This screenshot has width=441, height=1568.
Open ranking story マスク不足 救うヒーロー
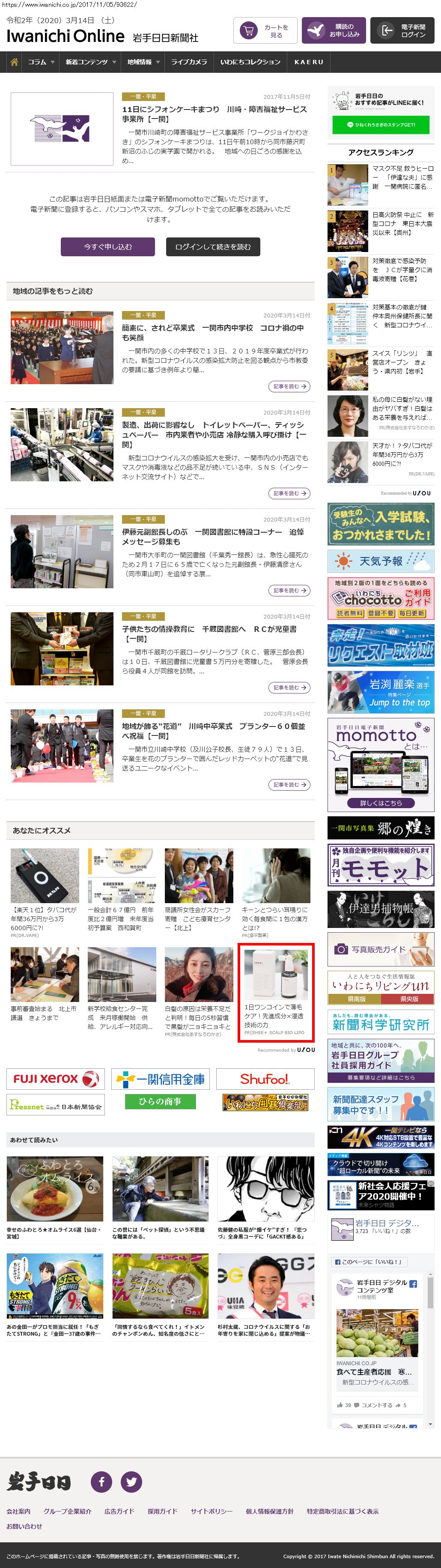402,177
